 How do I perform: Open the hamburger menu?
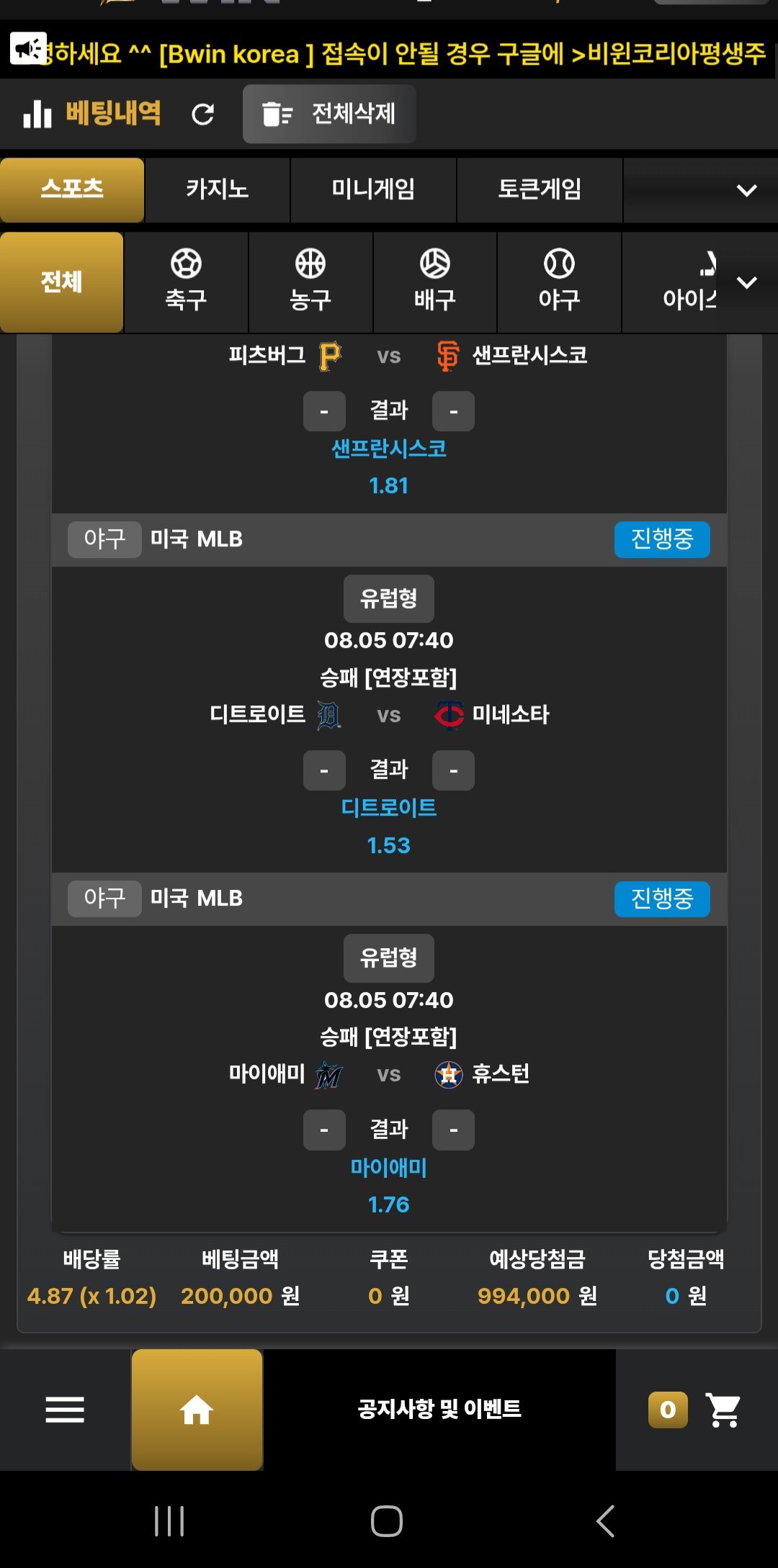[65, 1410]
